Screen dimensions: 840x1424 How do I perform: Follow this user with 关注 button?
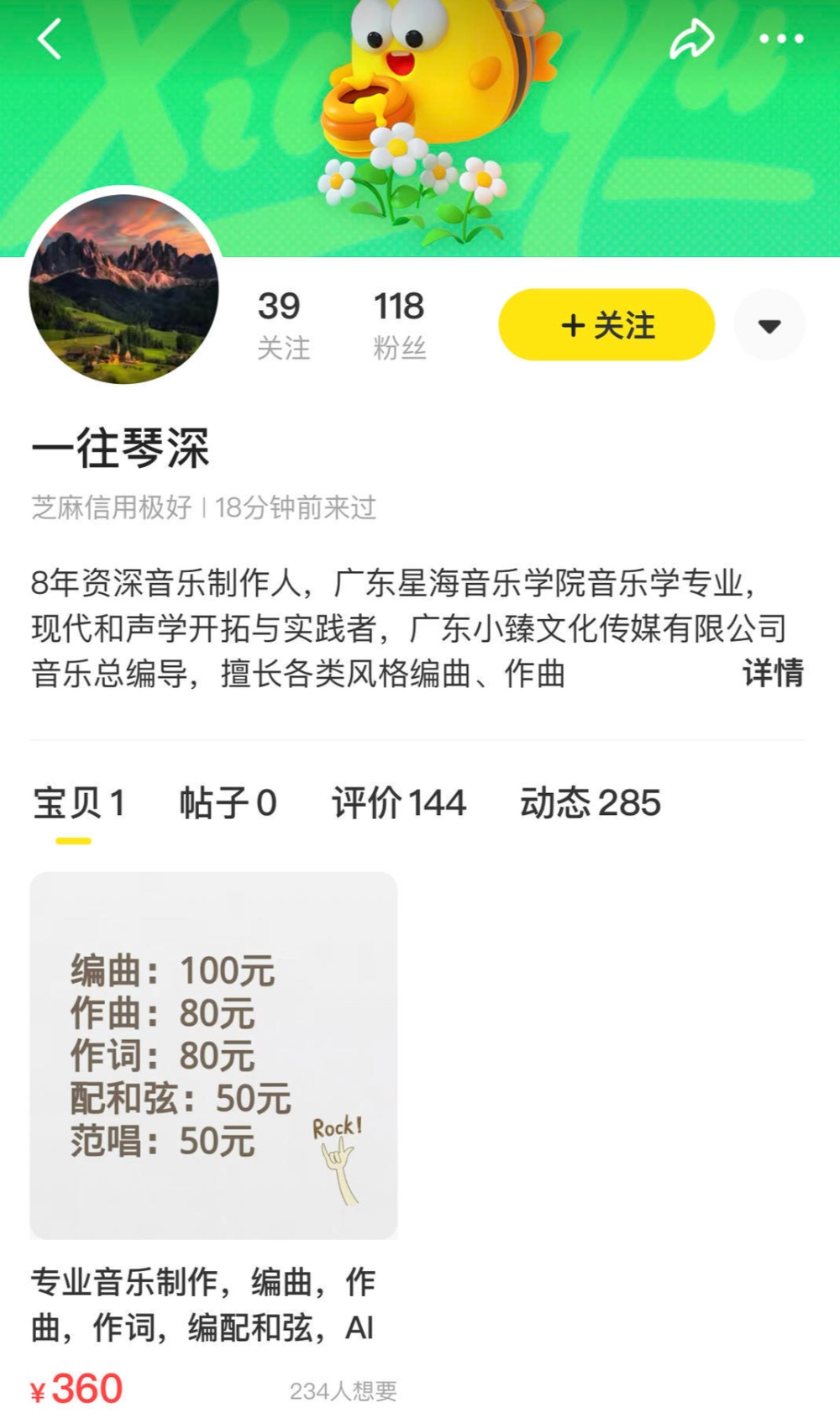(606, 325)
